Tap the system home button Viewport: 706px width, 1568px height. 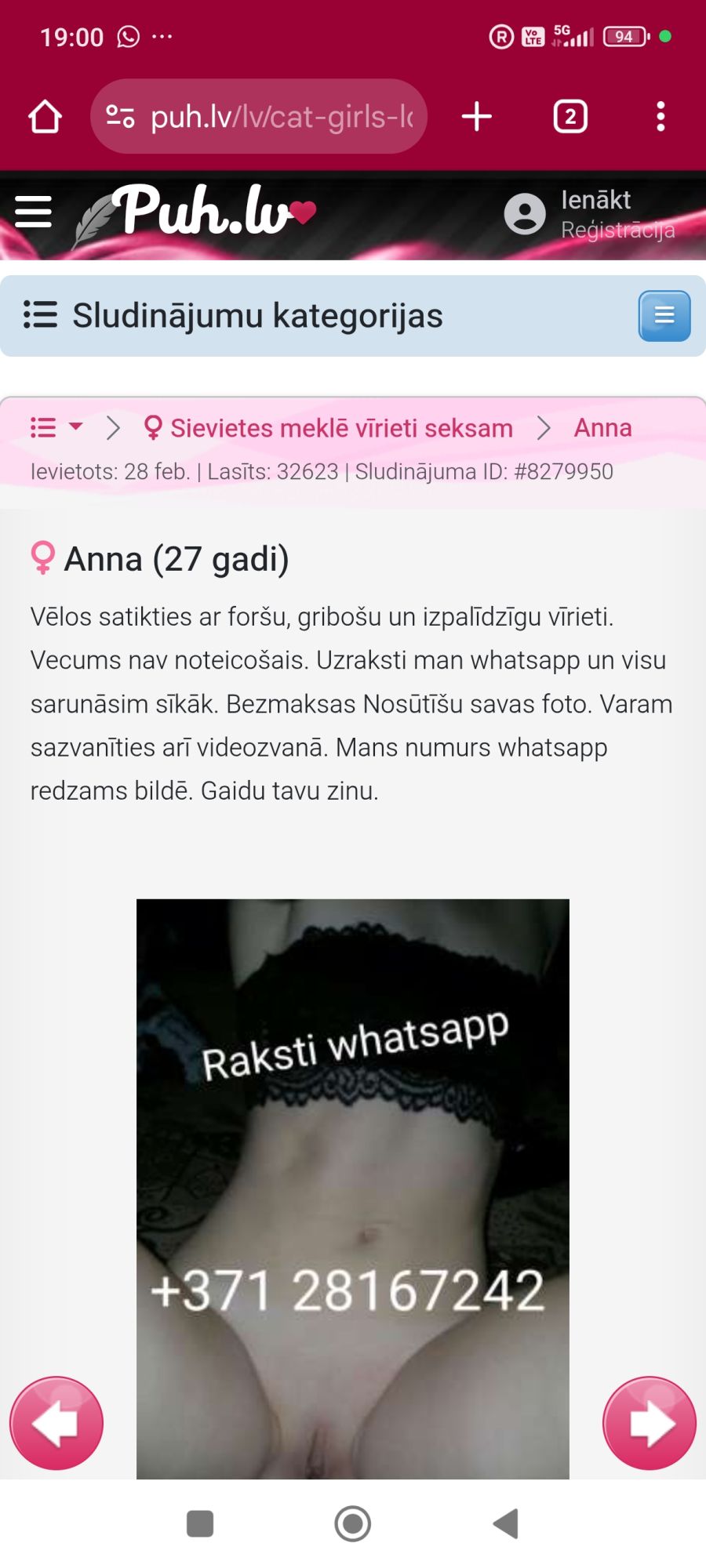click(353, 1523)
